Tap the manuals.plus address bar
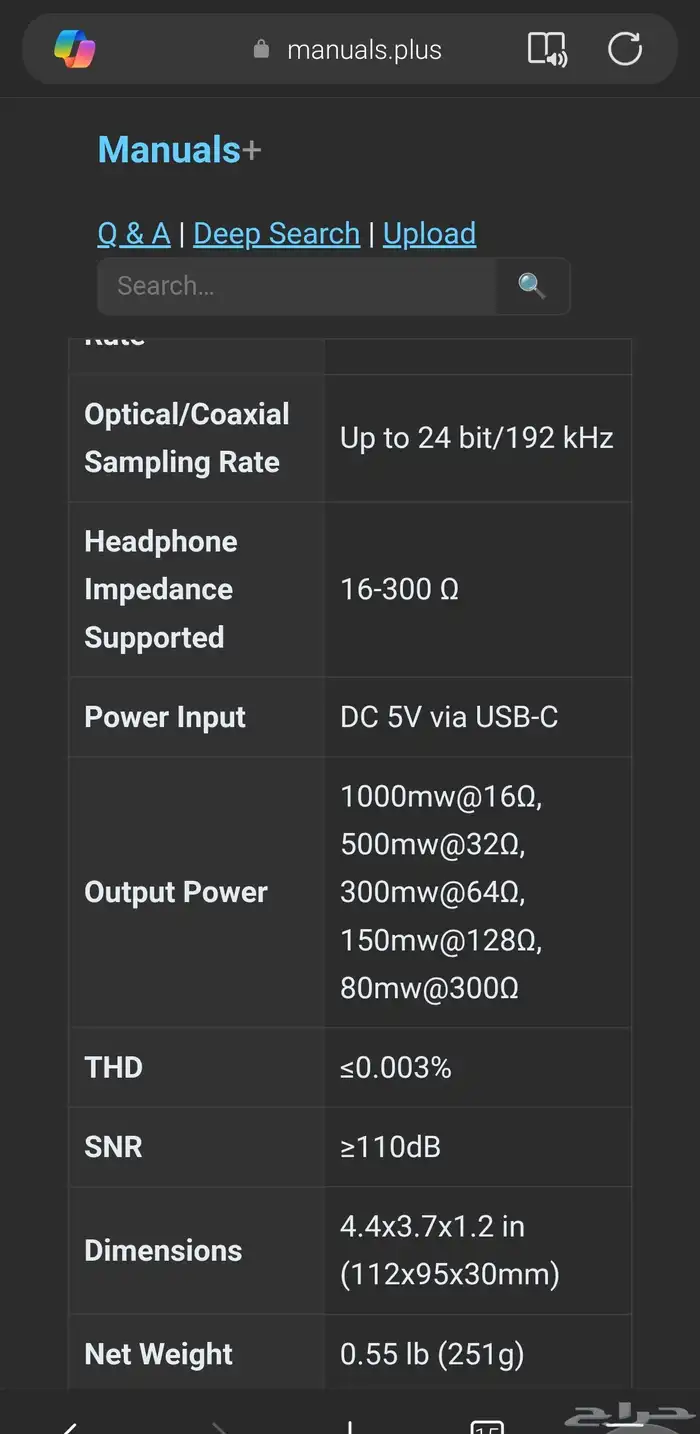 [x=348, y=50]
